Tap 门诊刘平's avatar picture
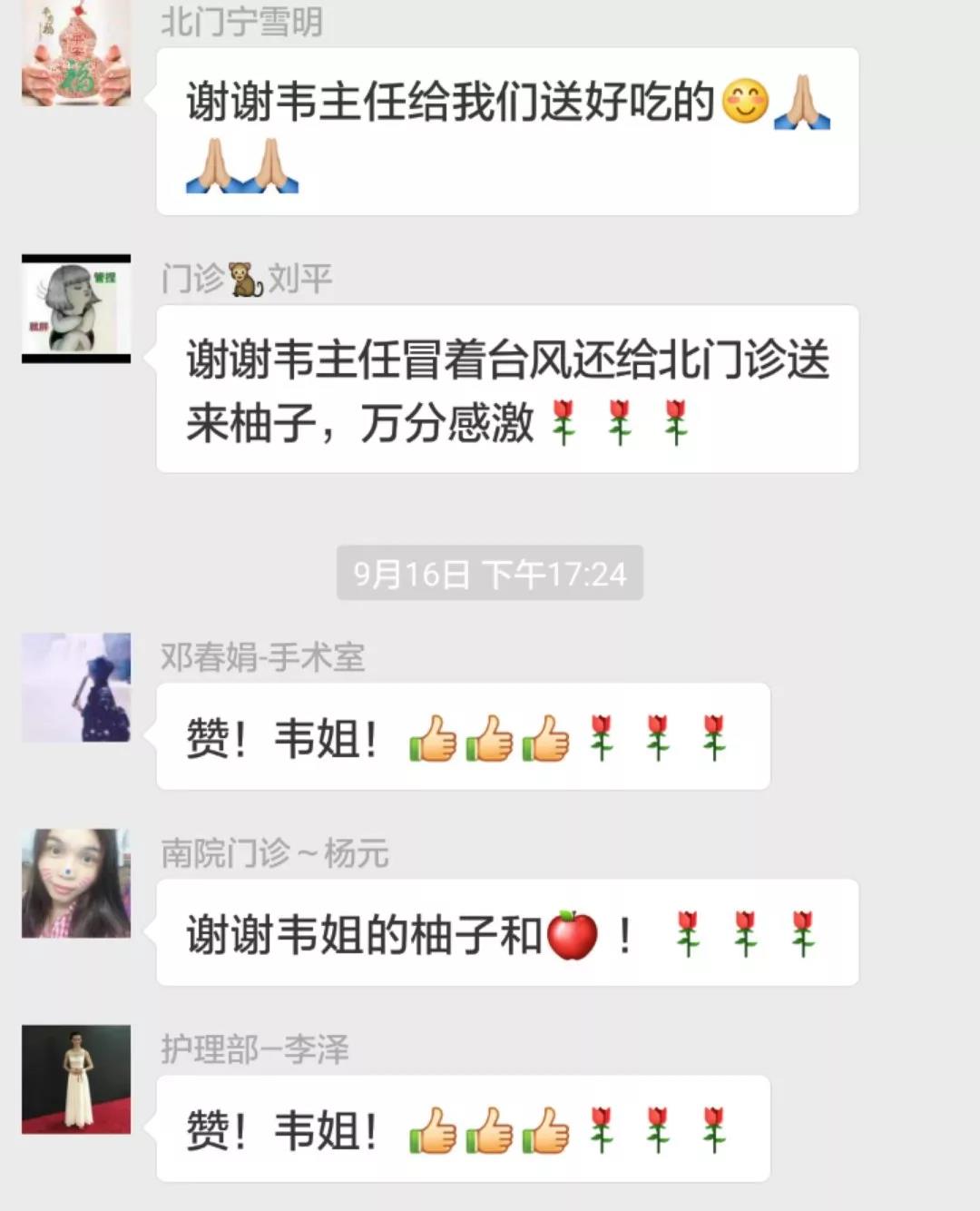Screen dimensions: 980x1211 [x=76, y=309]
